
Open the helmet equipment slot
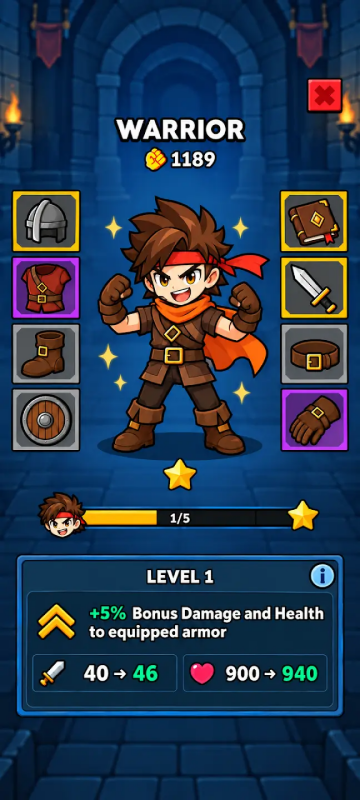pos(46,221)
